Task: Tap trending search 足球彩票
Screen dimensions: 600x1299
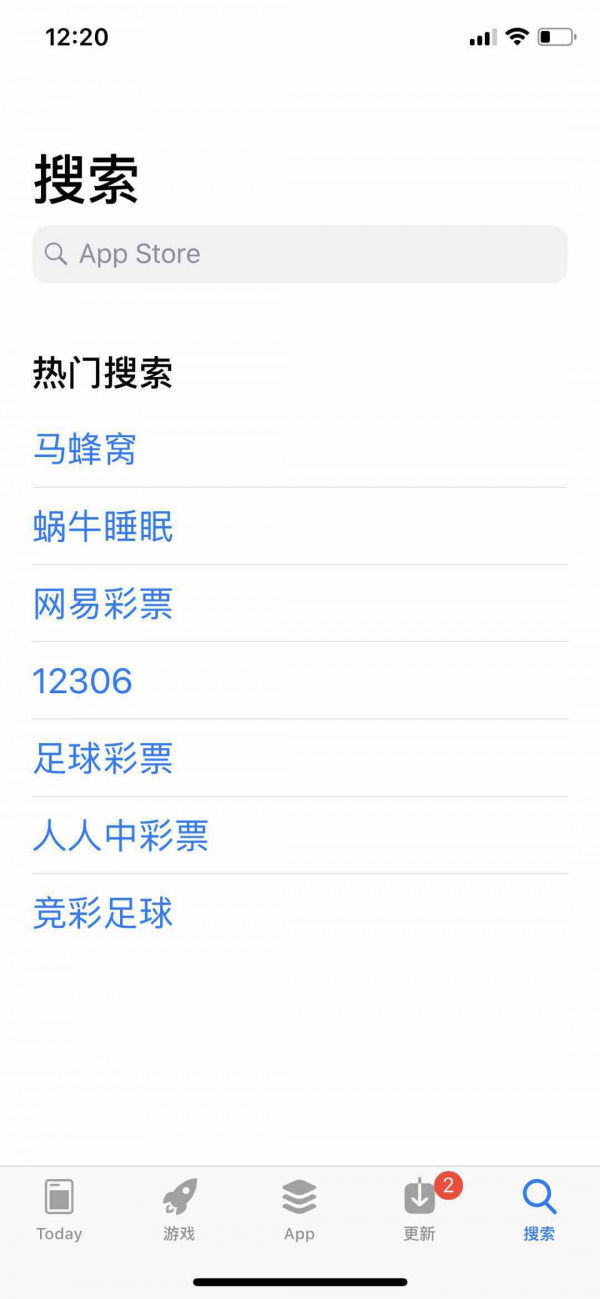Action: 103,758
